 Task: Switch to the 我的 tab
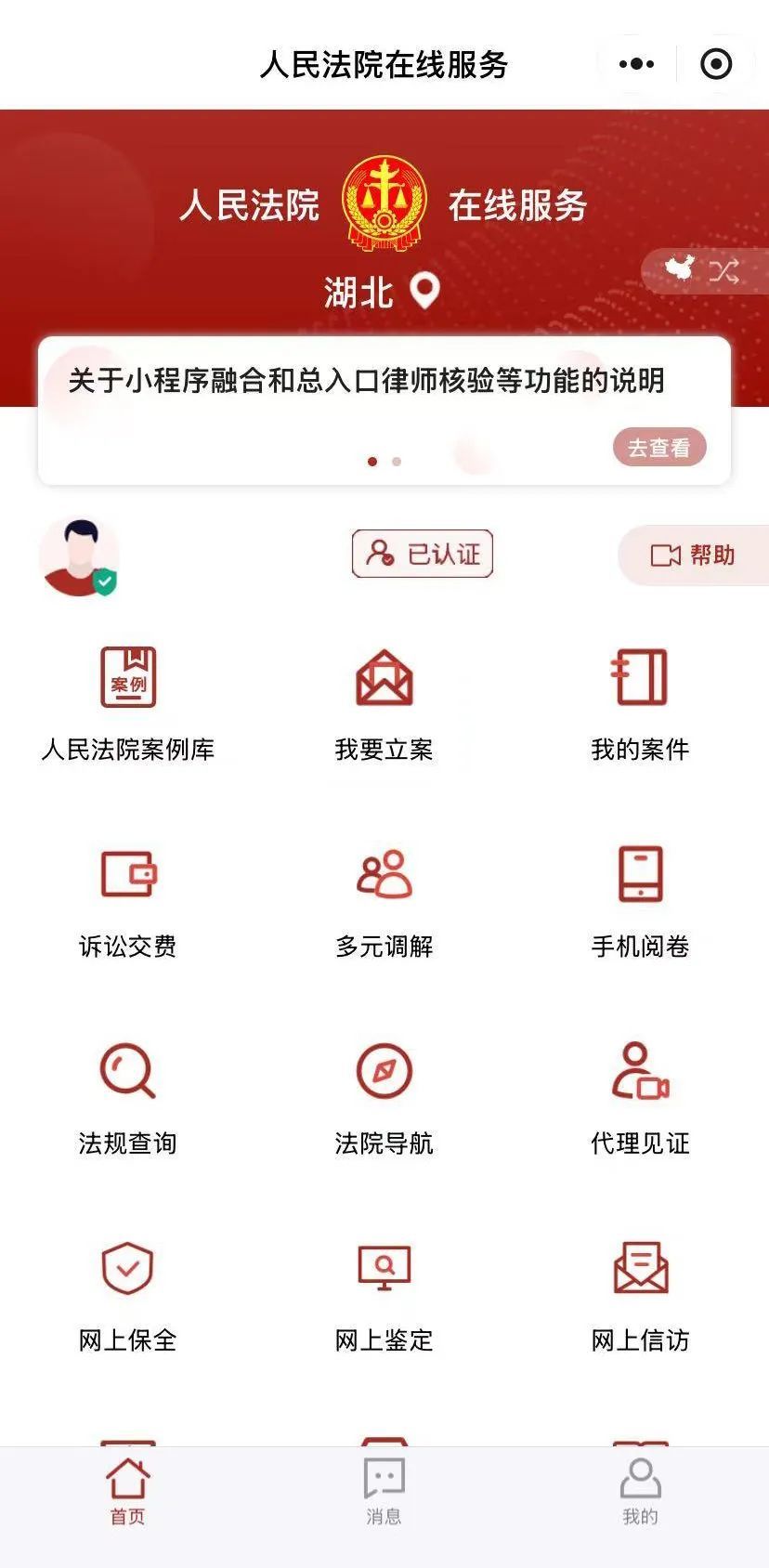point(640,1492)
